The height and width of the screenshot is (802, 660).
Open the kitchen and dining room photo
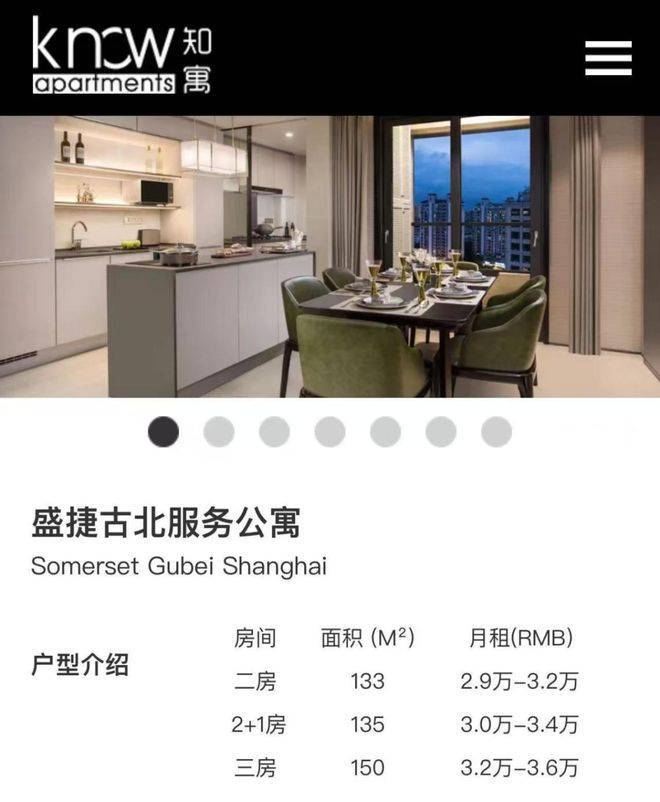click(x=330, y=256)
